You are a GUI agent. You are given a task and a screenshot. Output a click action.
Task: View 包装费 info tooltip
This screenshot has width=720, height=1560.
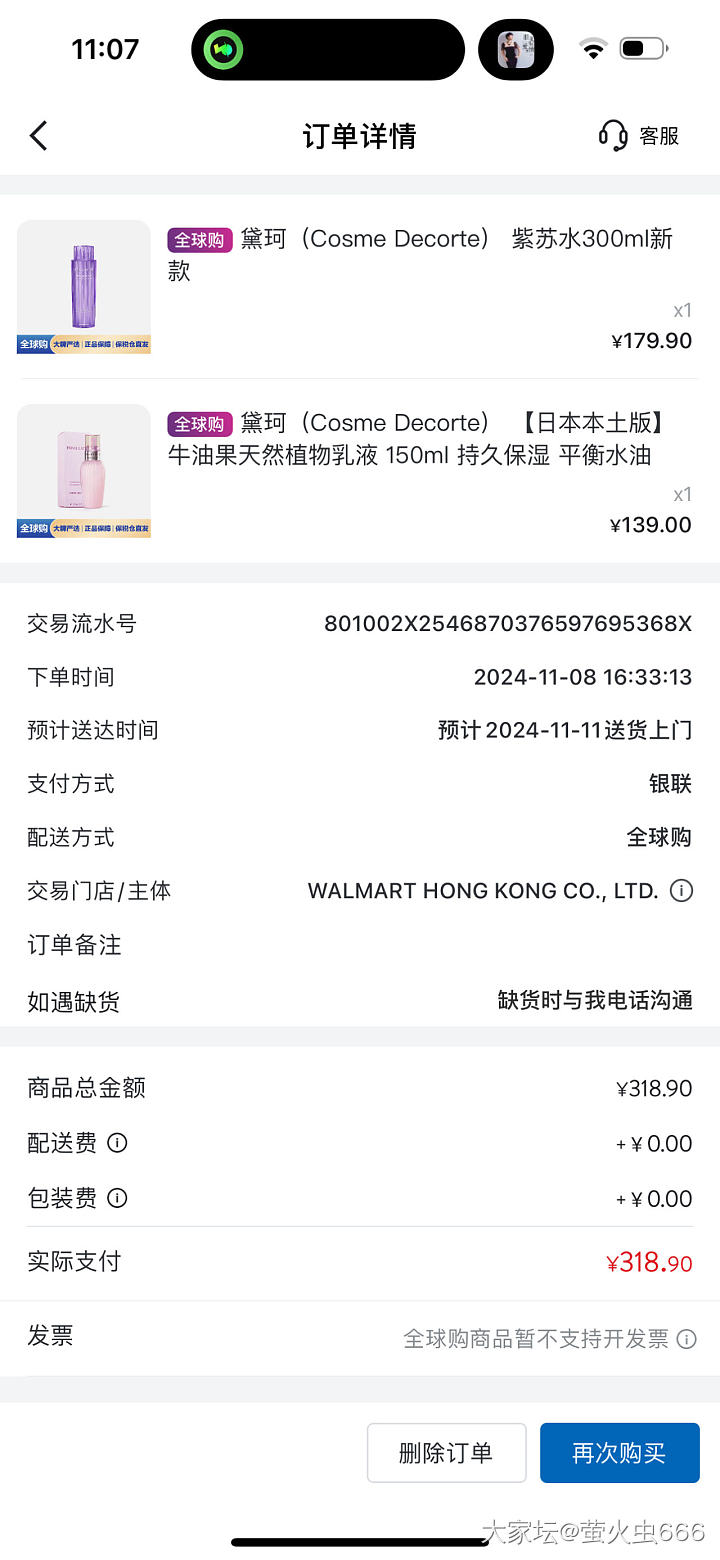pos(117,1198)
